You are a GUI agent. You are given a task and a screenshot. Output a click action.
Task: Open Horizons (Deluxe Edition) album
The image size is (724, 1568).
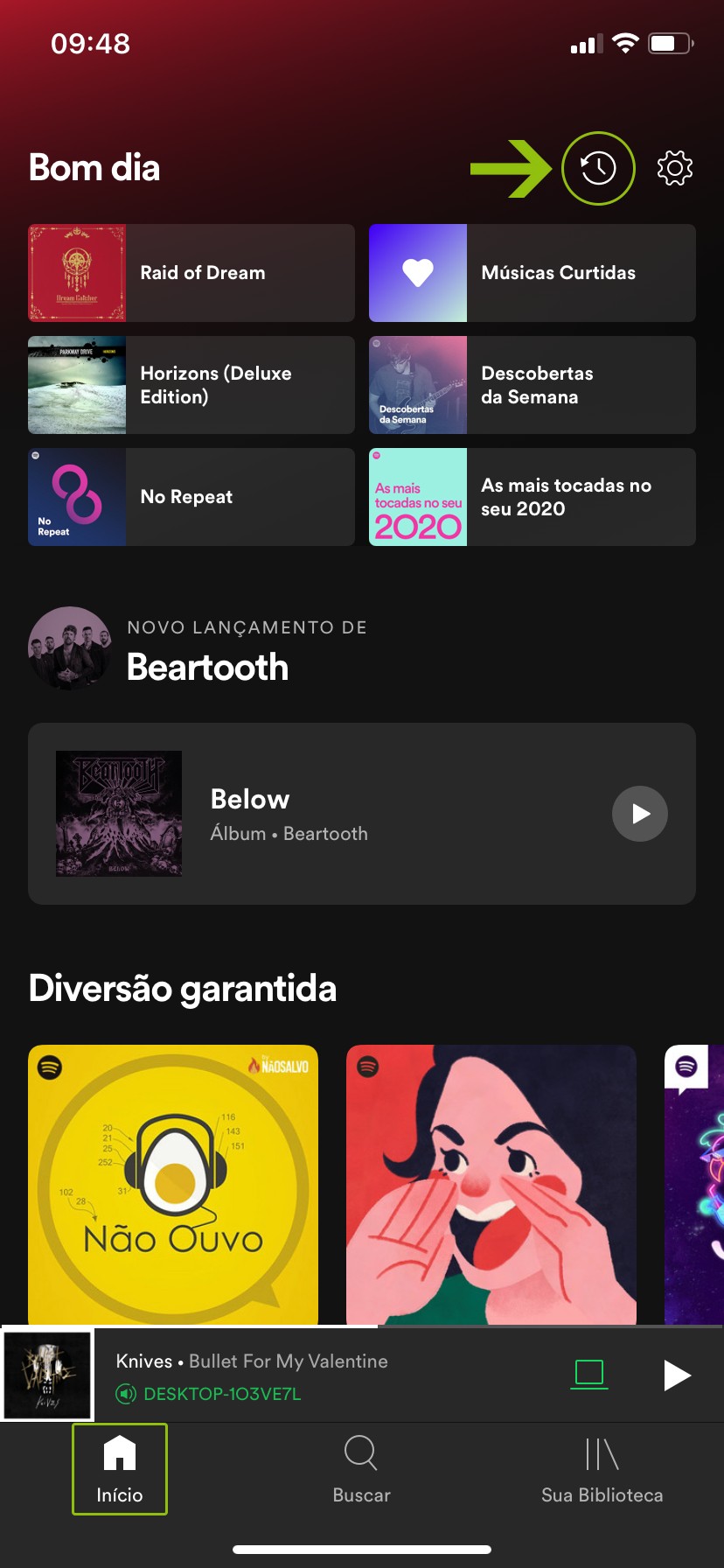[191, 385]
